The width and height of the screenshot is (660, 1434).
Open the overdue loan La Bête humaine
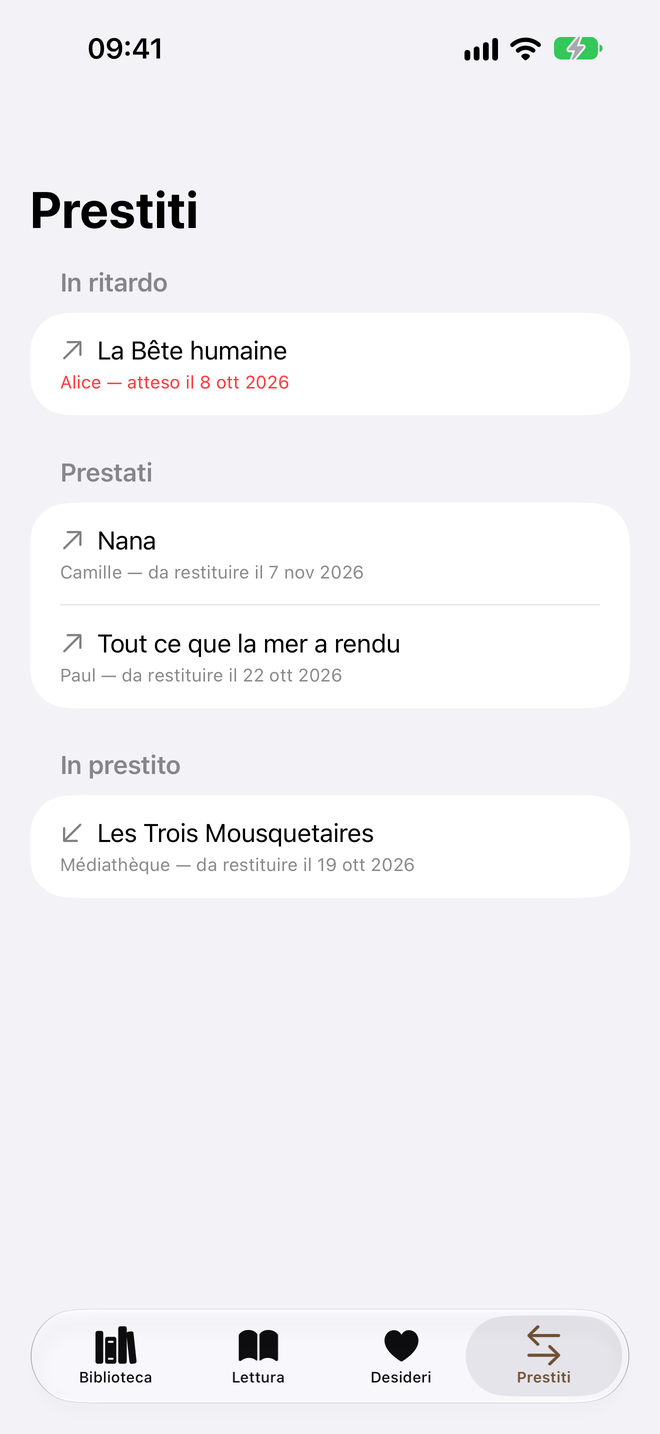click(330, 364)
